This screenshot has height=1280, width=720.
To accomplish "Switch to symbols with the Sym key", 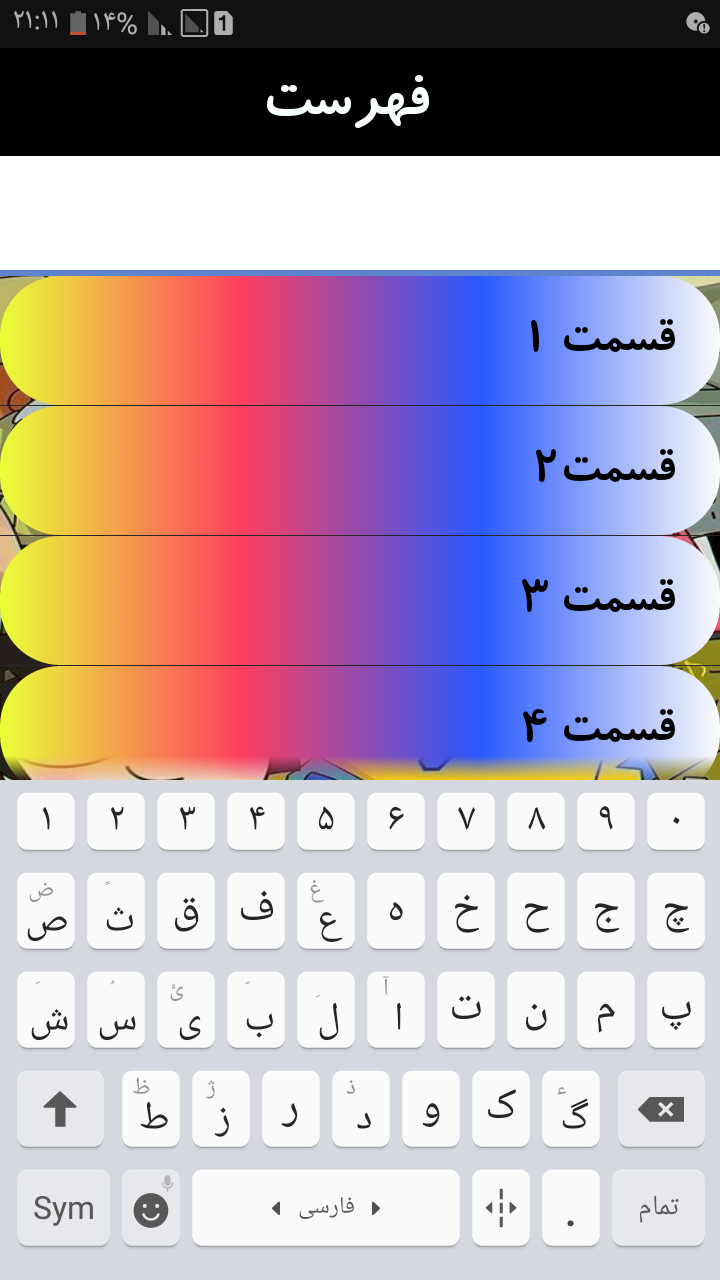I will coord(63,1208).
